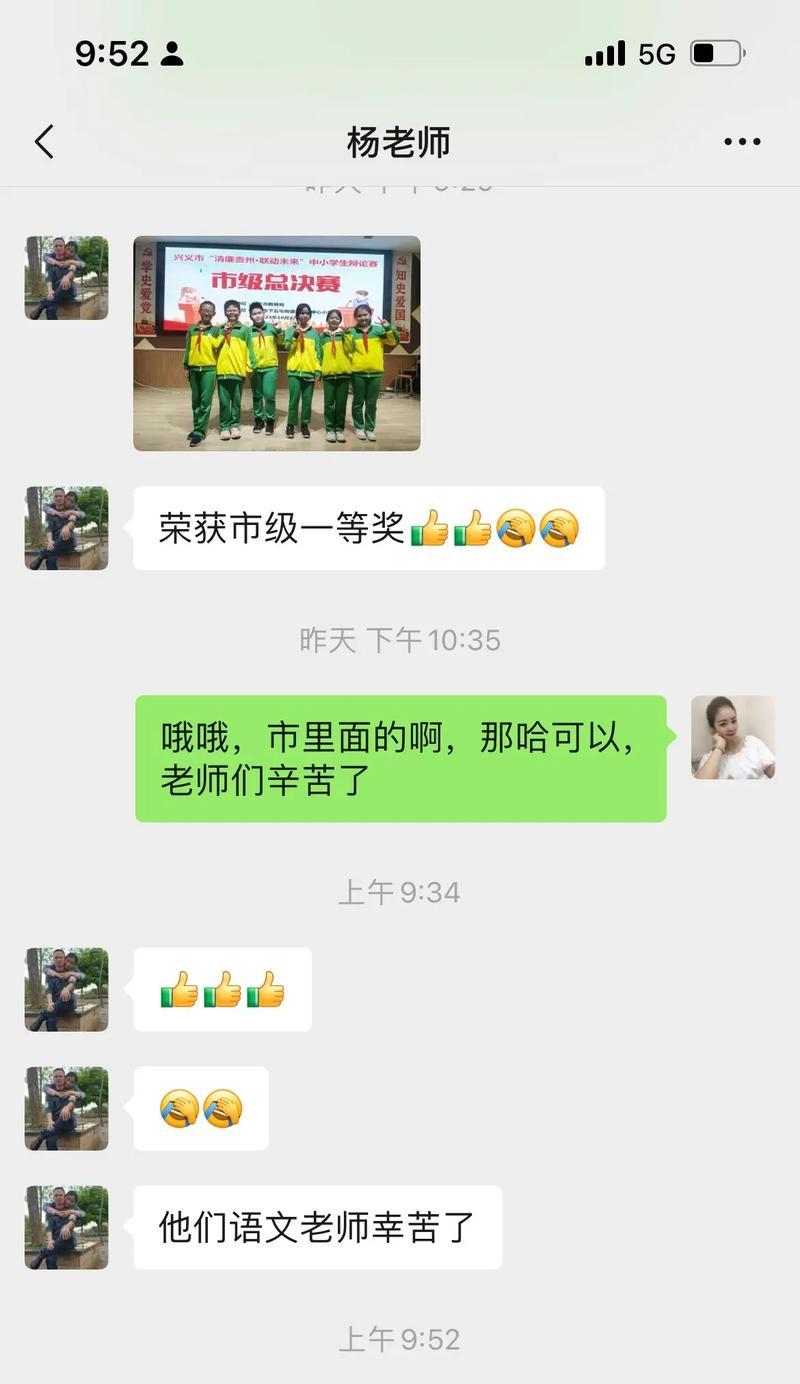Tap 杨老师's avatar beside 他们语文老师幸苦了

(66, 1227)
